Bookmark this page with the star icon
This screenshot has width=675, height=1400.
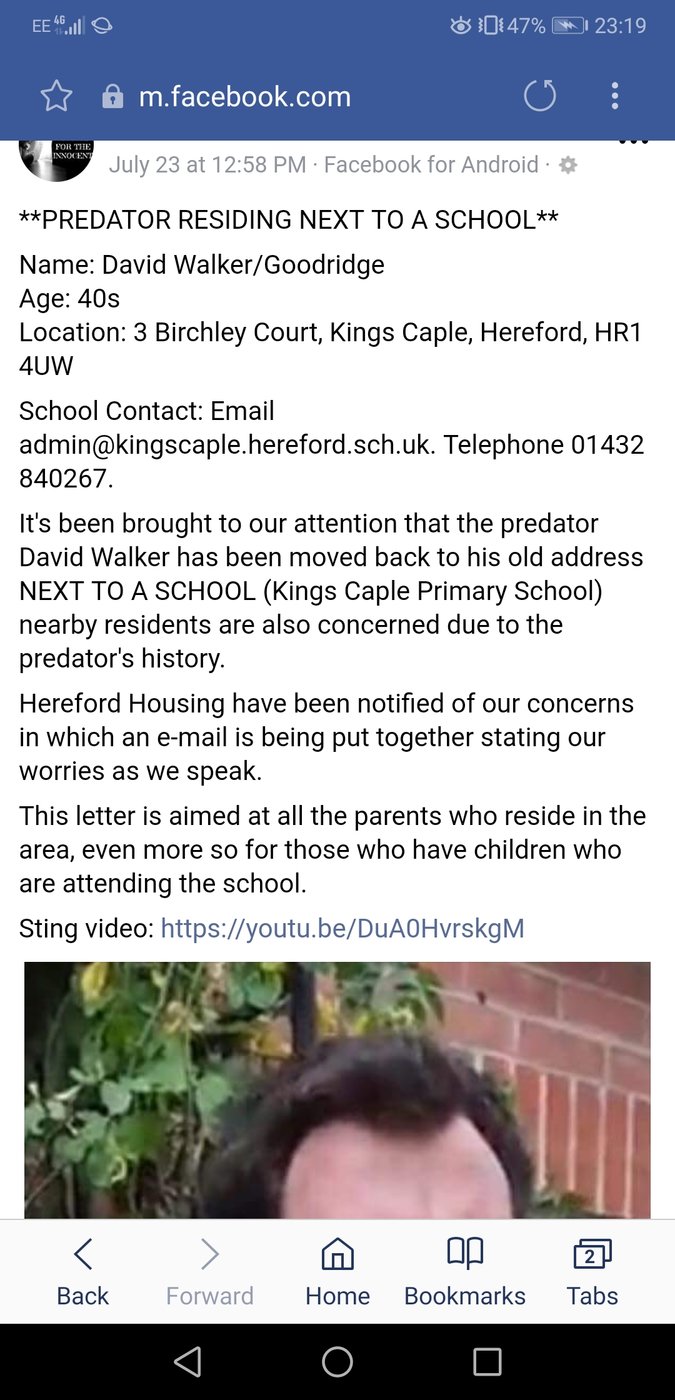(57, 96)
